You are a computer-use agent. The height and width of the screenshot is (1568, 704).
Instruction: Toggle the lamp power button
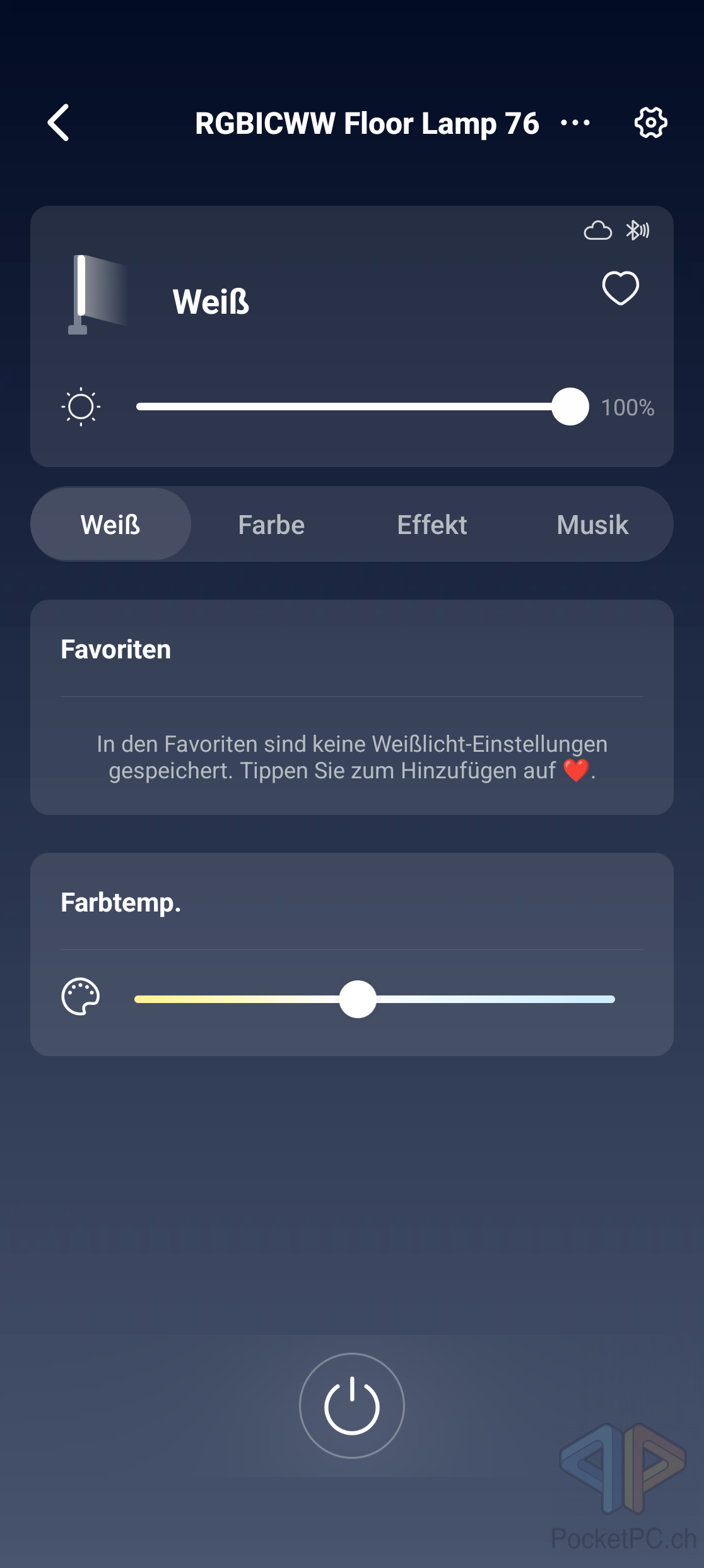[352, 1406]
